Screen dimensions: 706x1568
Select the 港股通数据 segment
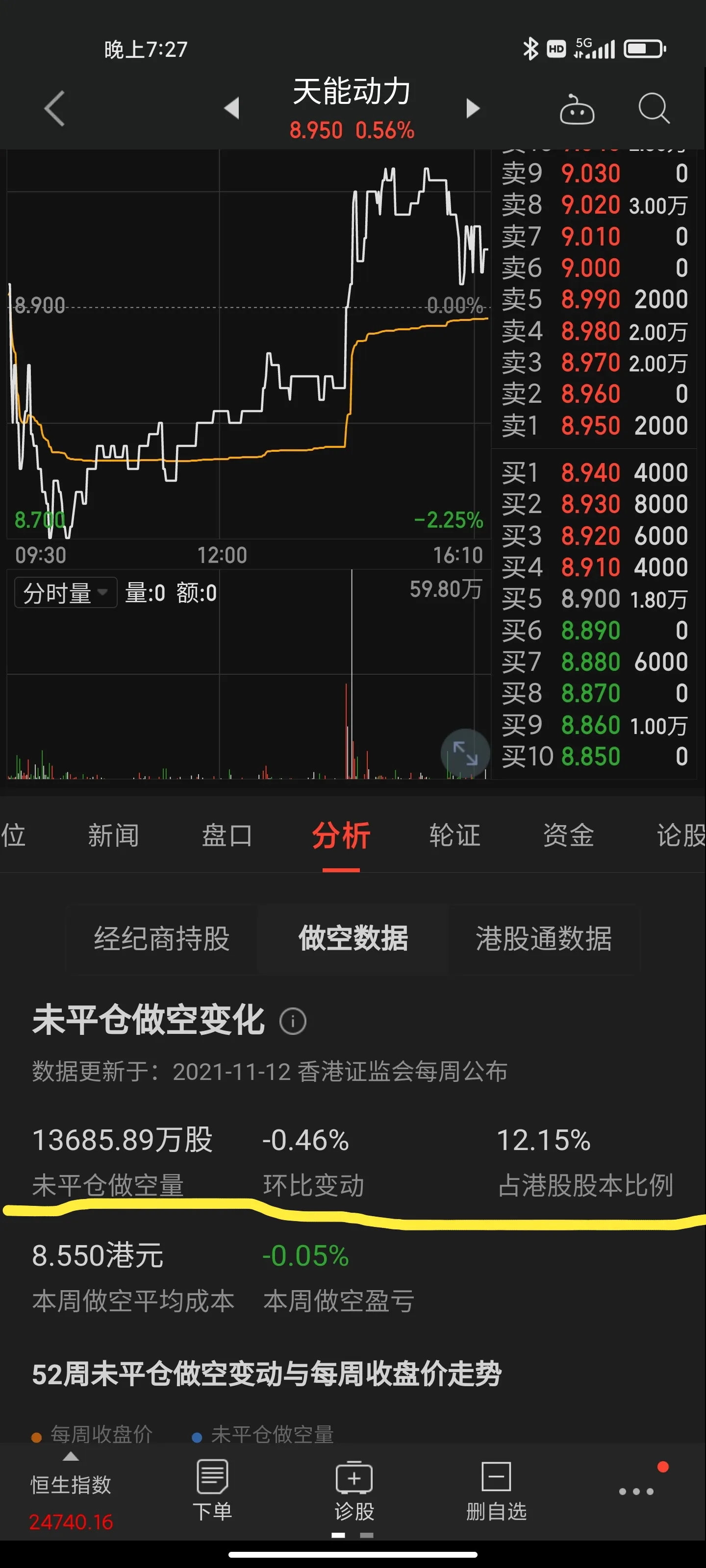[x=544, y=938]
